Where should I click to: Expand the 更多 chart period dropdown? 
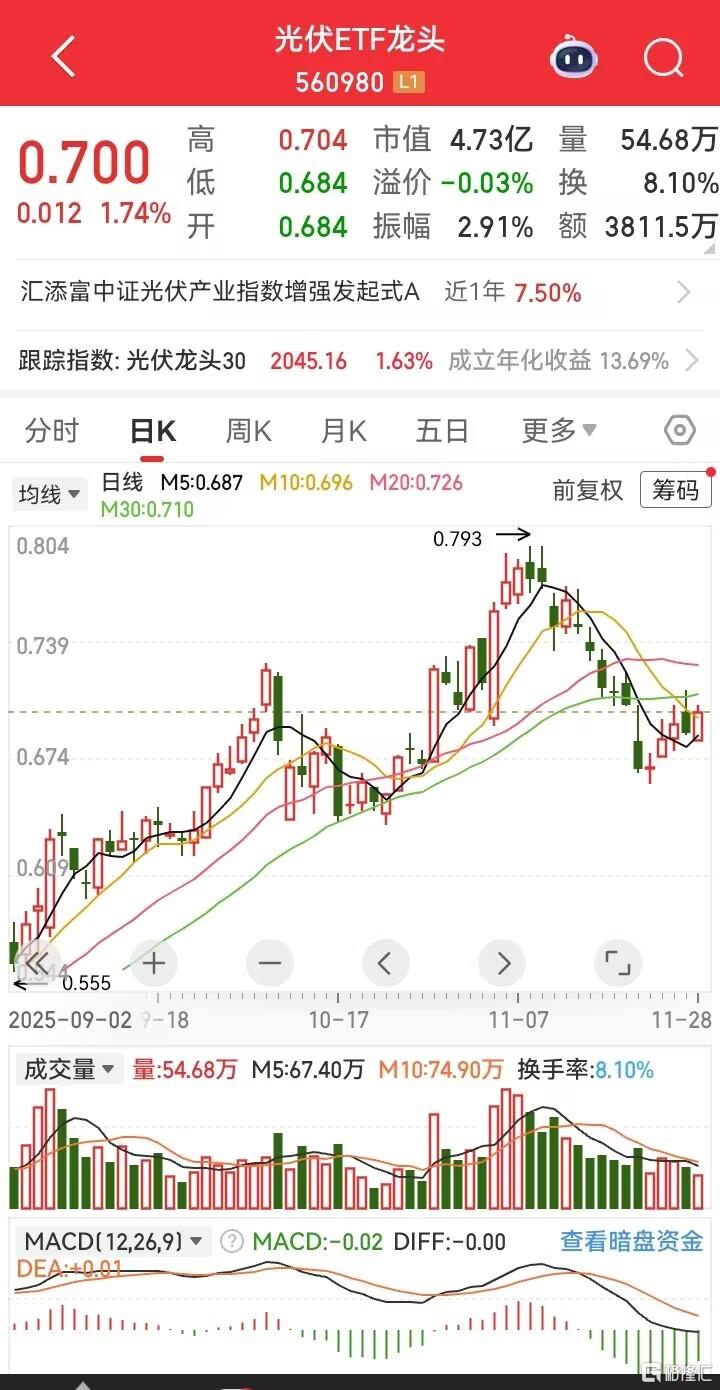click(x=559, y=431)
